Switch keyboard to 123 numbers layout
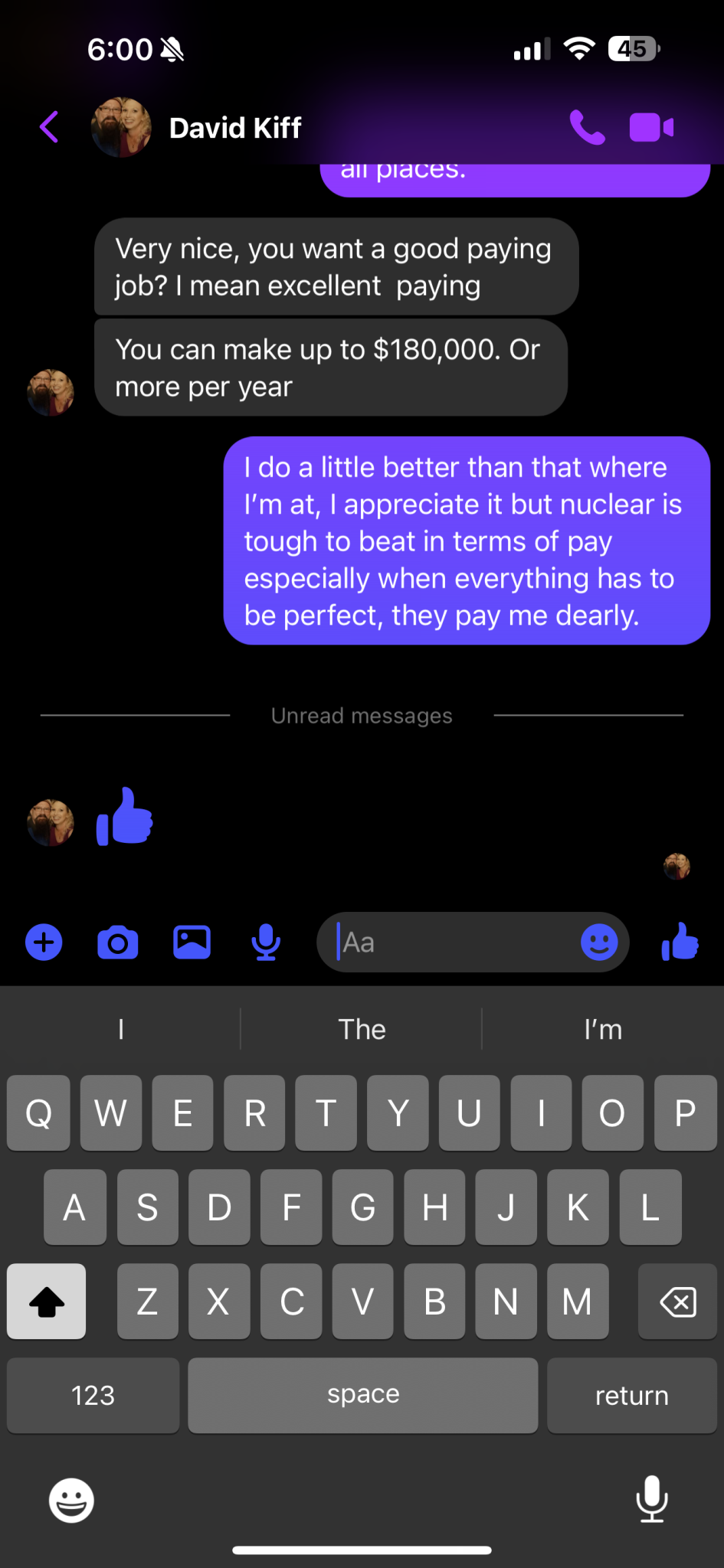 [x=93, y=1395]
